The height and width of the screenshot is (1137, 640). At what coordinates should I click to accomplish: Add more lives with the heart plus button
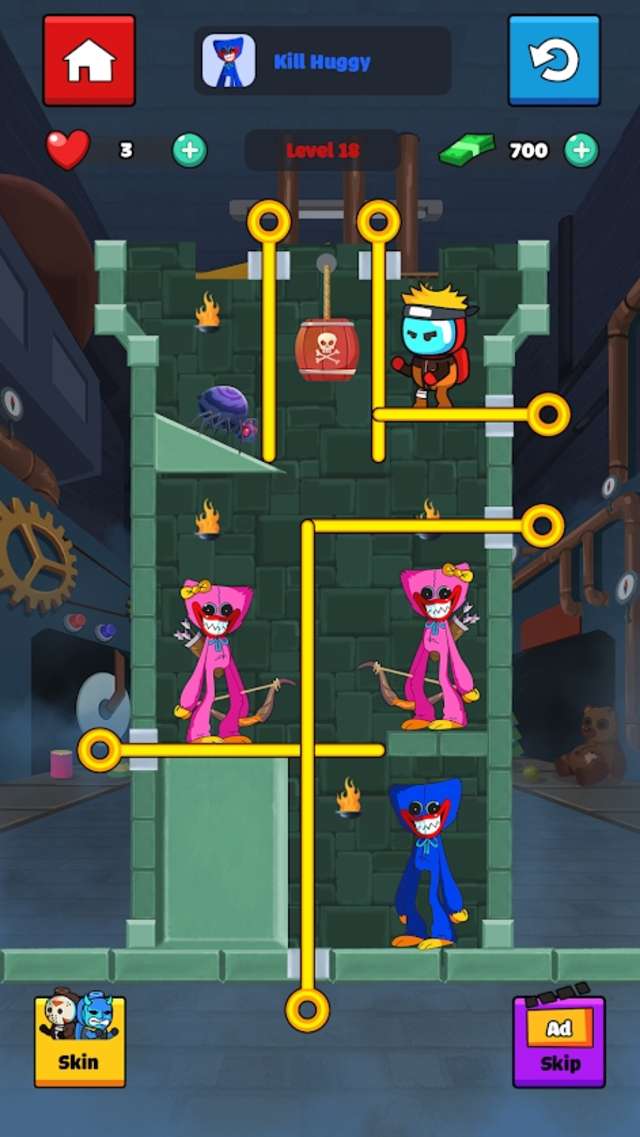[x=190, y=150]
